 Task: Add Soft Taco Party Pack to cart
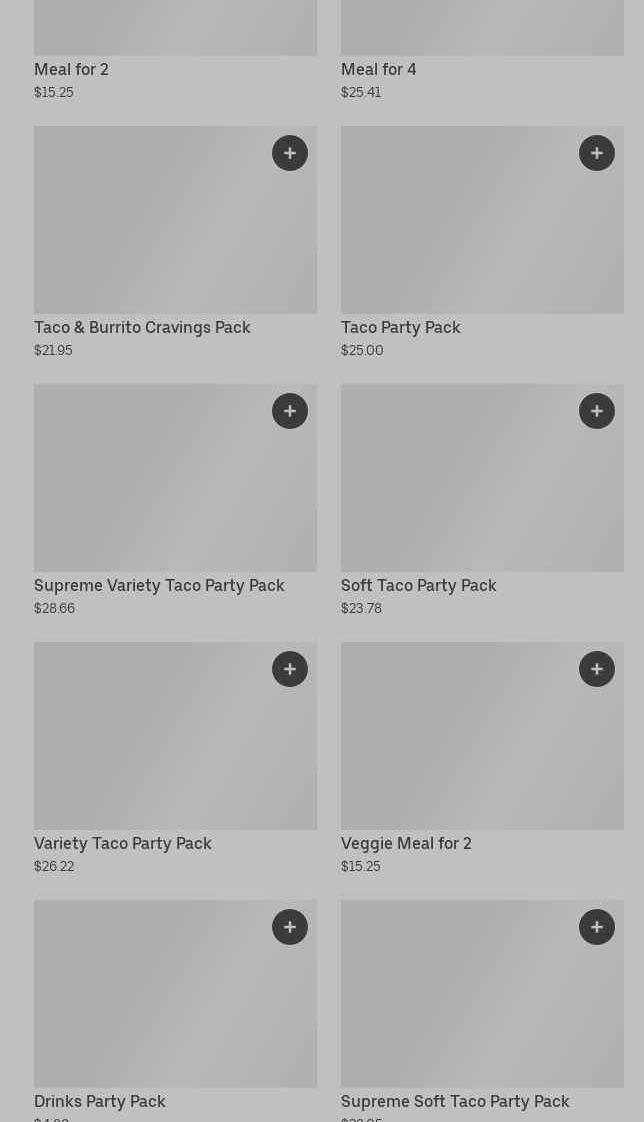[x=597, y=411]
